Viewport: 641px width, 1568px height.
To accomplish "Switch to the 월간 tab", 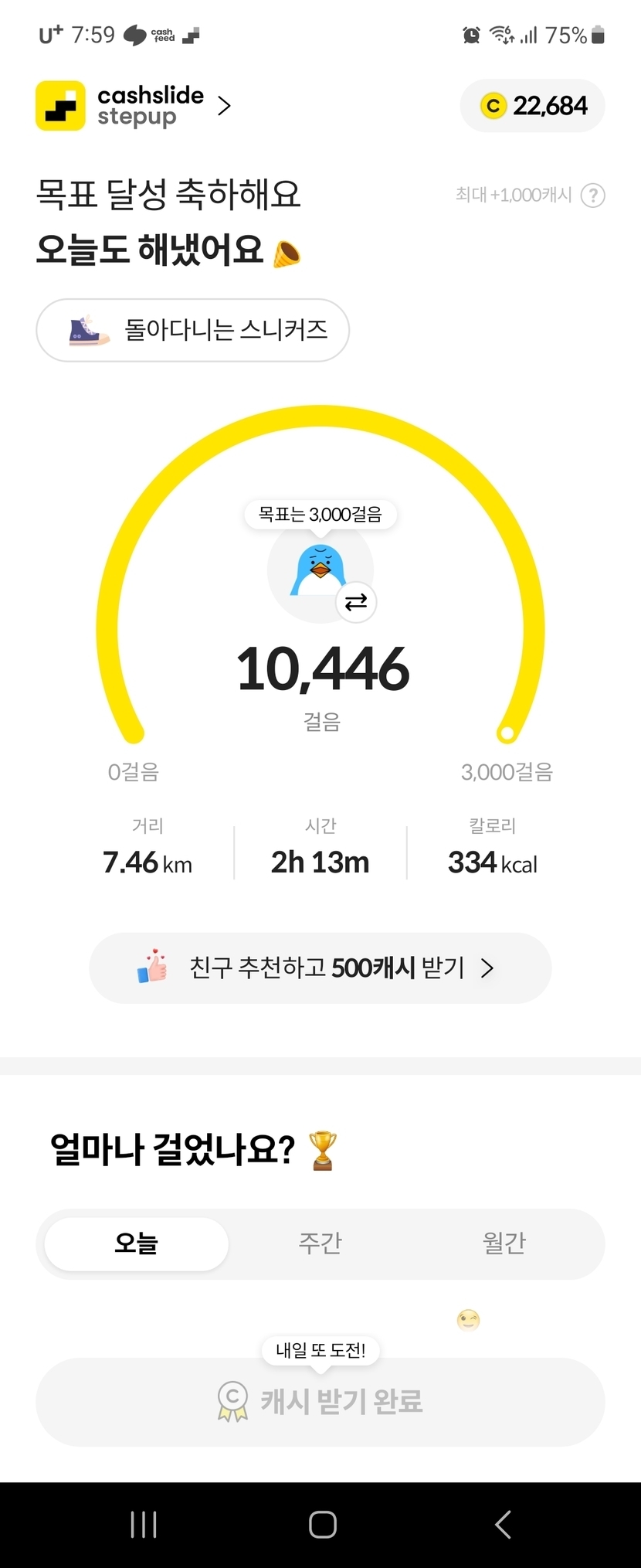I will coord(504,1243).
